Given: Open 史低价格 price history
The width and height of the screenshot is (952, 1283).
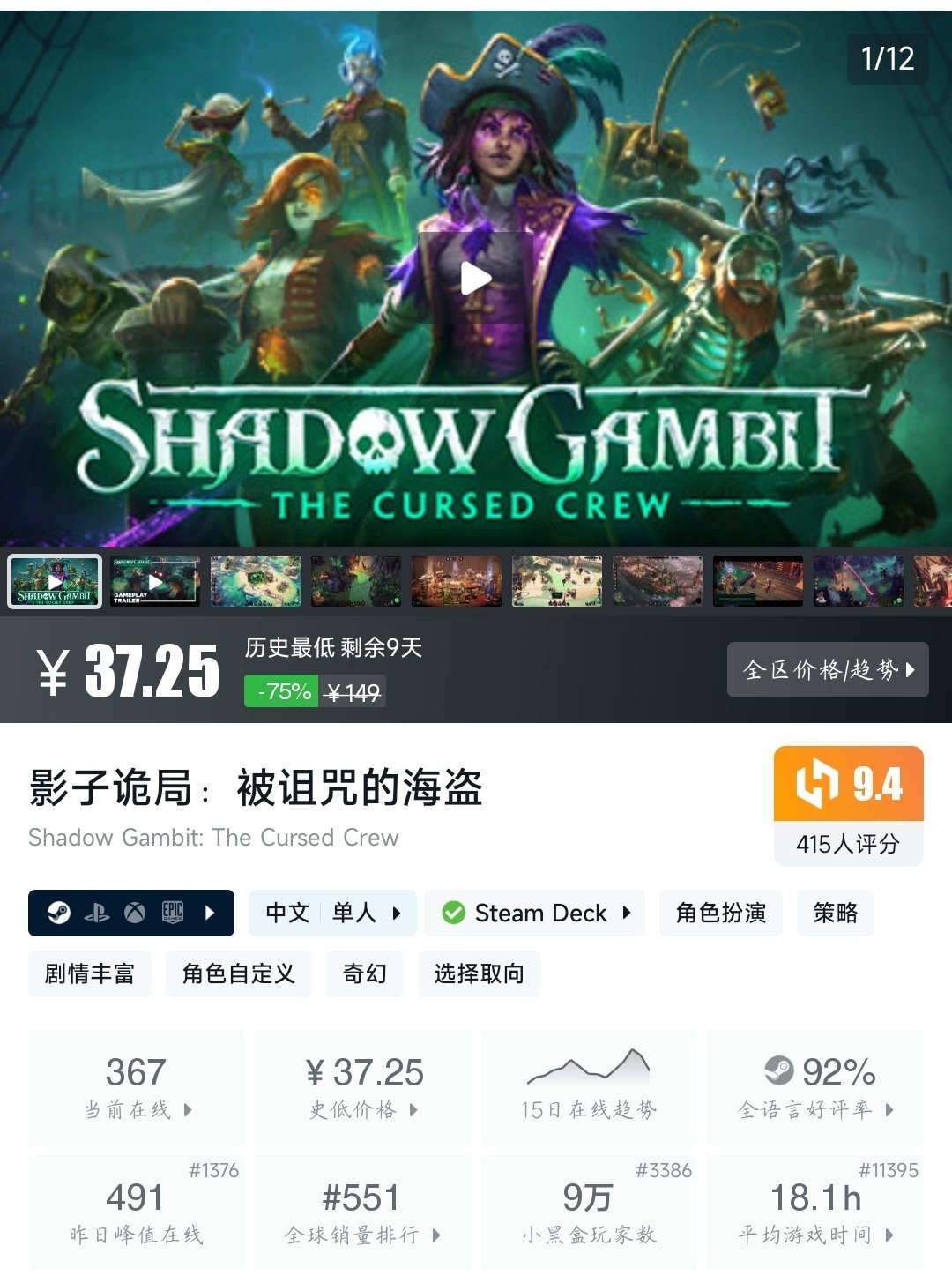Looking at the screenshot, I should 362,1087.
